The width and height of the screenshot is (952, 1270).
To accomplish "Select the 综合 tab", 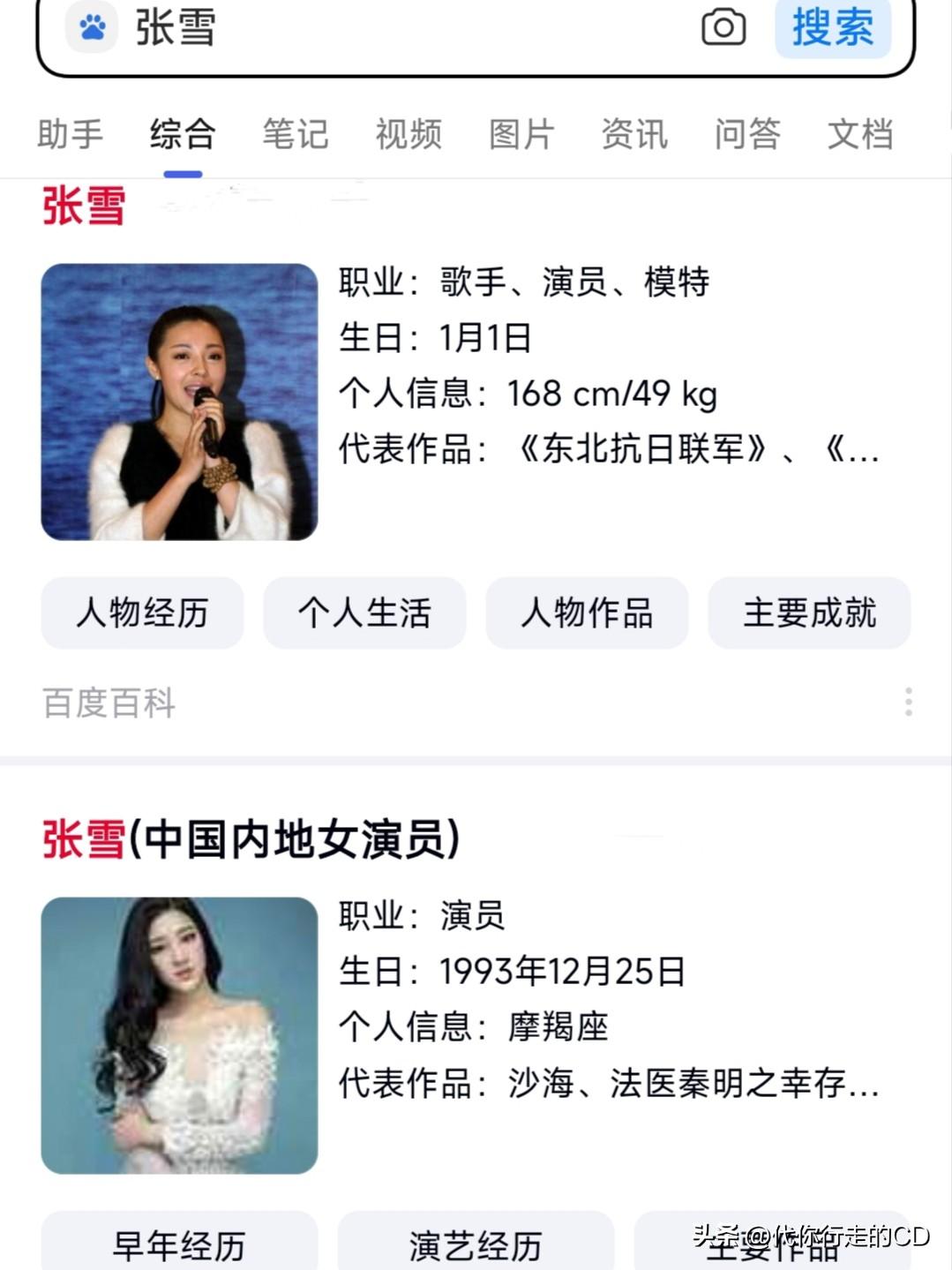I will click(183, 135).
